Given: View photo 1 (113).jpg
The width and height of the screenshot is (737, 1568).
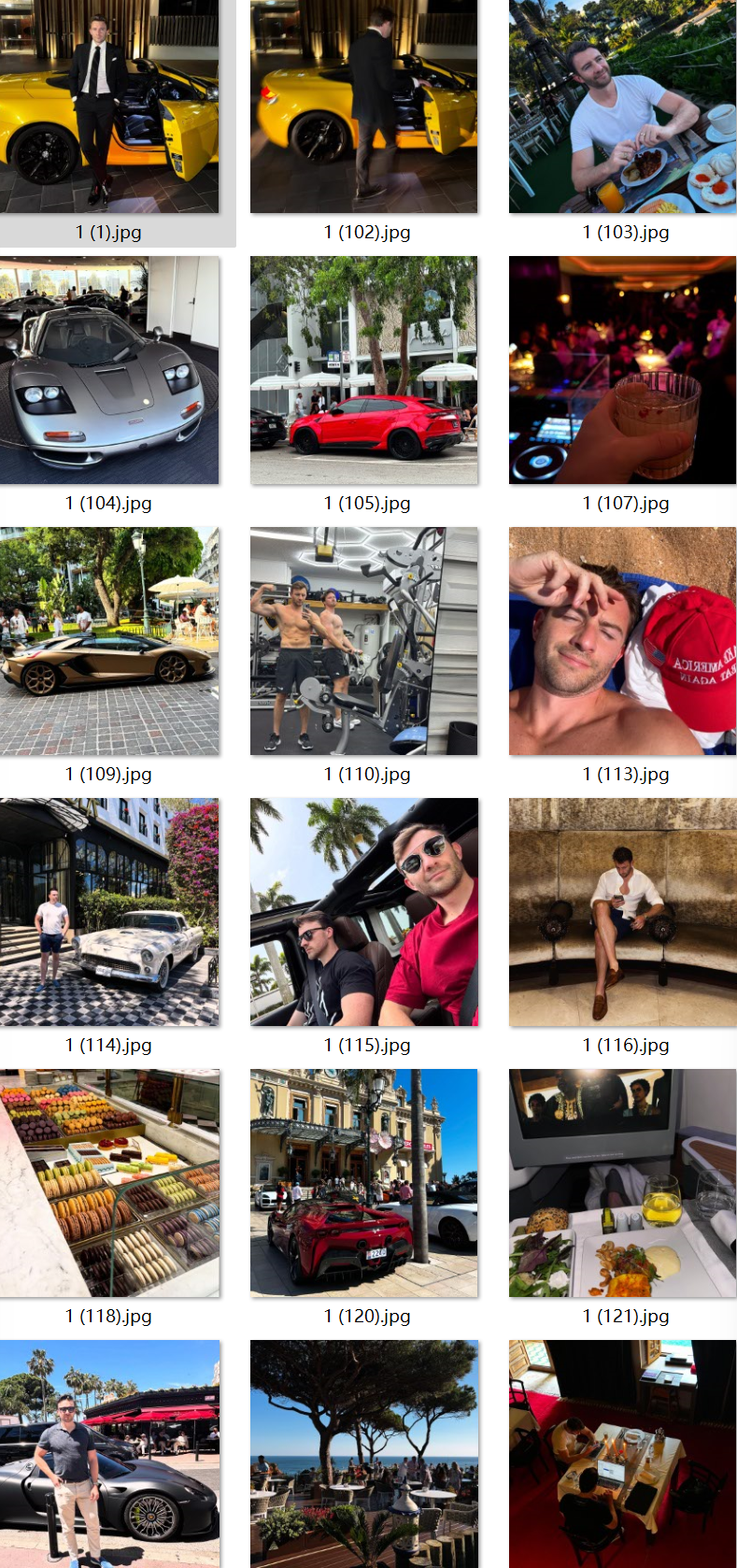Looking at the screenshot, I should (x=622, y=641).
